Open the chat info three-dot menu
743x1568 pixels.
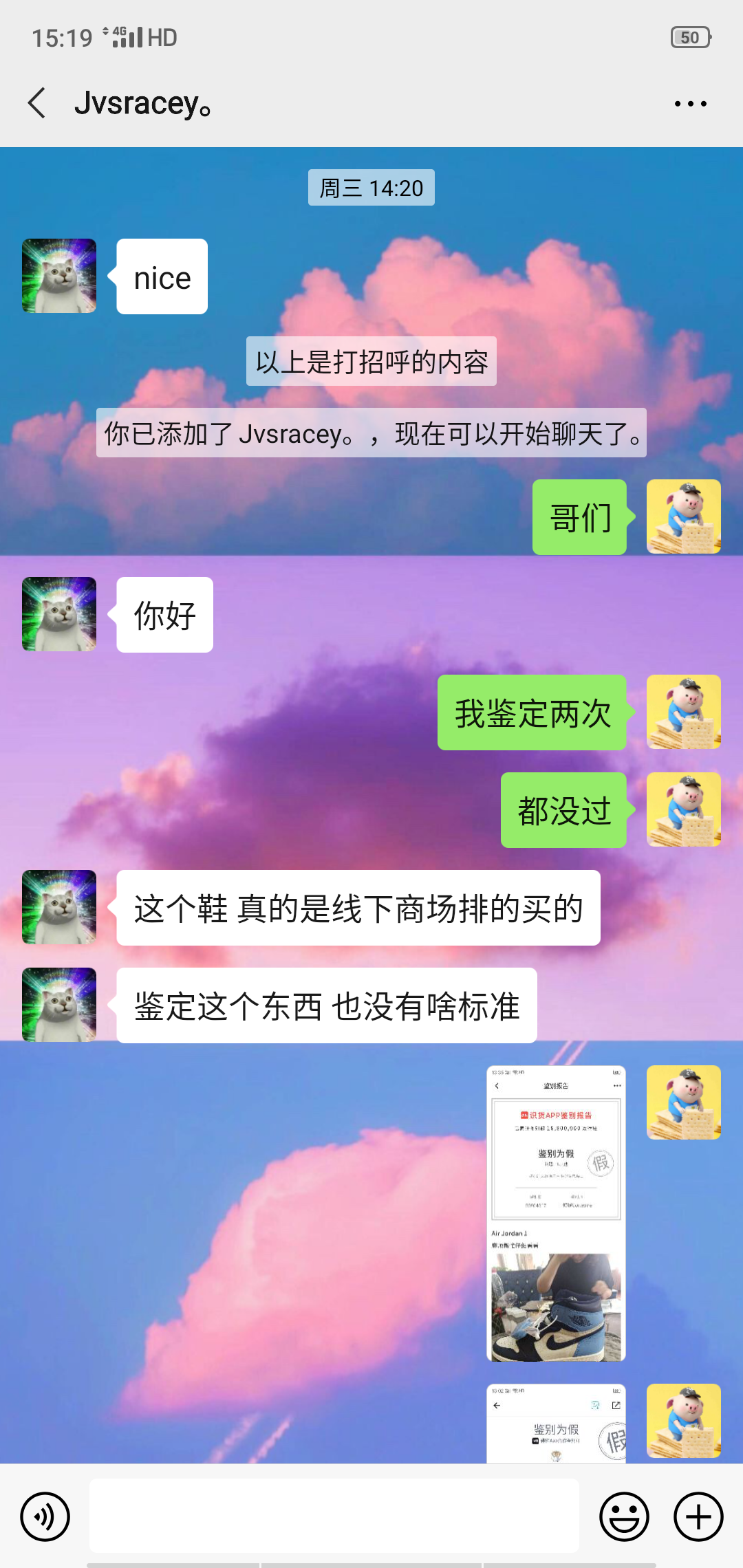pyautogui.click(x=690, y=104)
